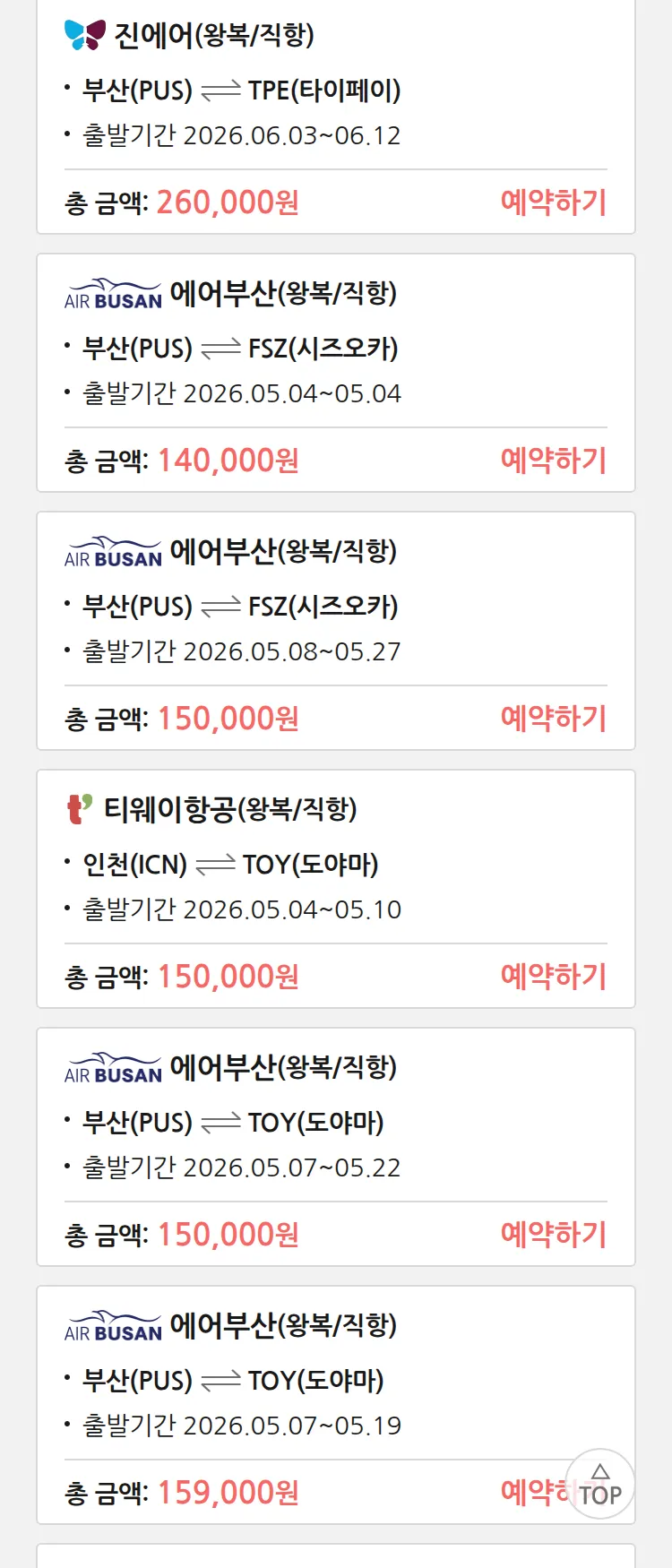This screenshot has height=1568, width=672.
Task: Tap 예약하기 for the 140,000원 Shizuoka flight
Action: tap(553, 461)
